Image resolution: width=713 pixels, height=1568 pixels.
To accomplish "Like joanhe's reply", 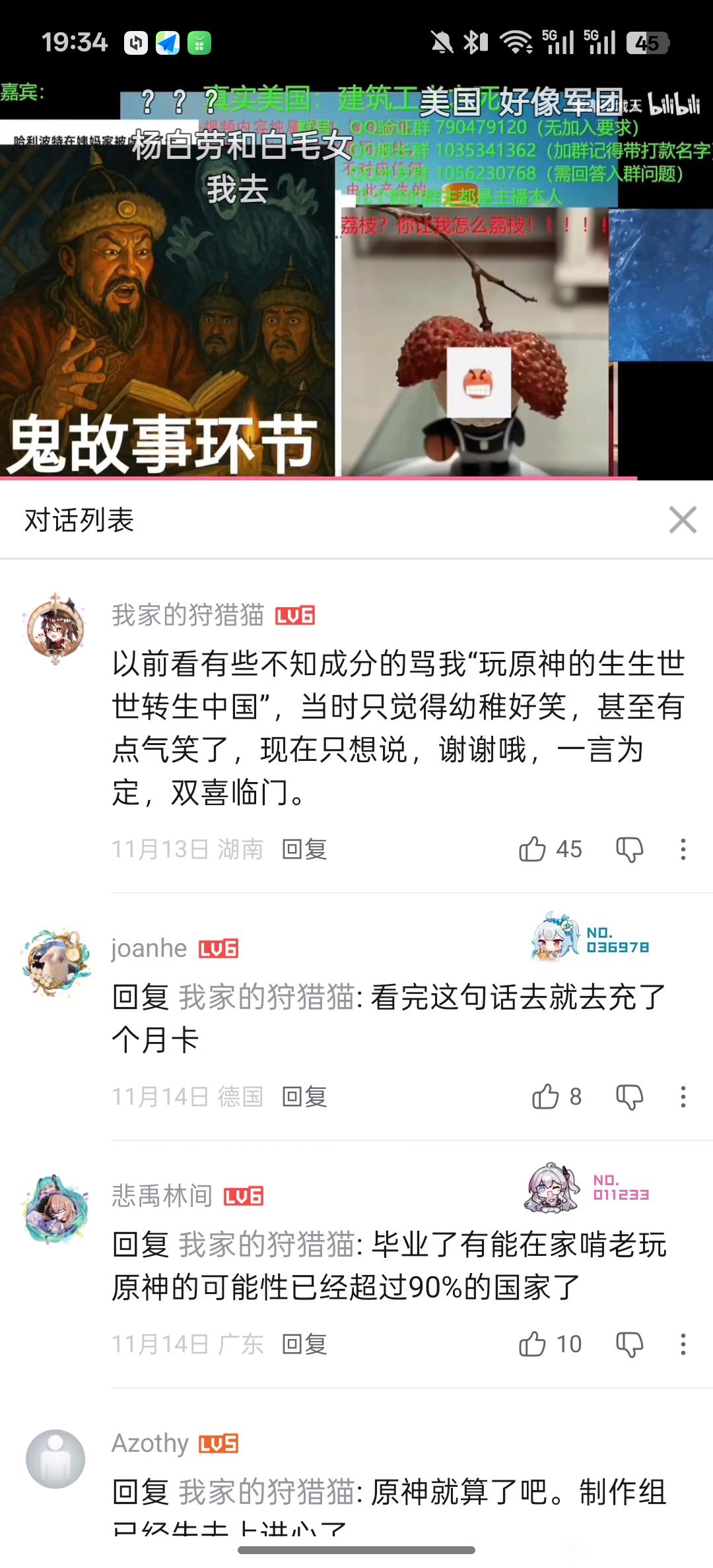I will tap(546, 1097).
